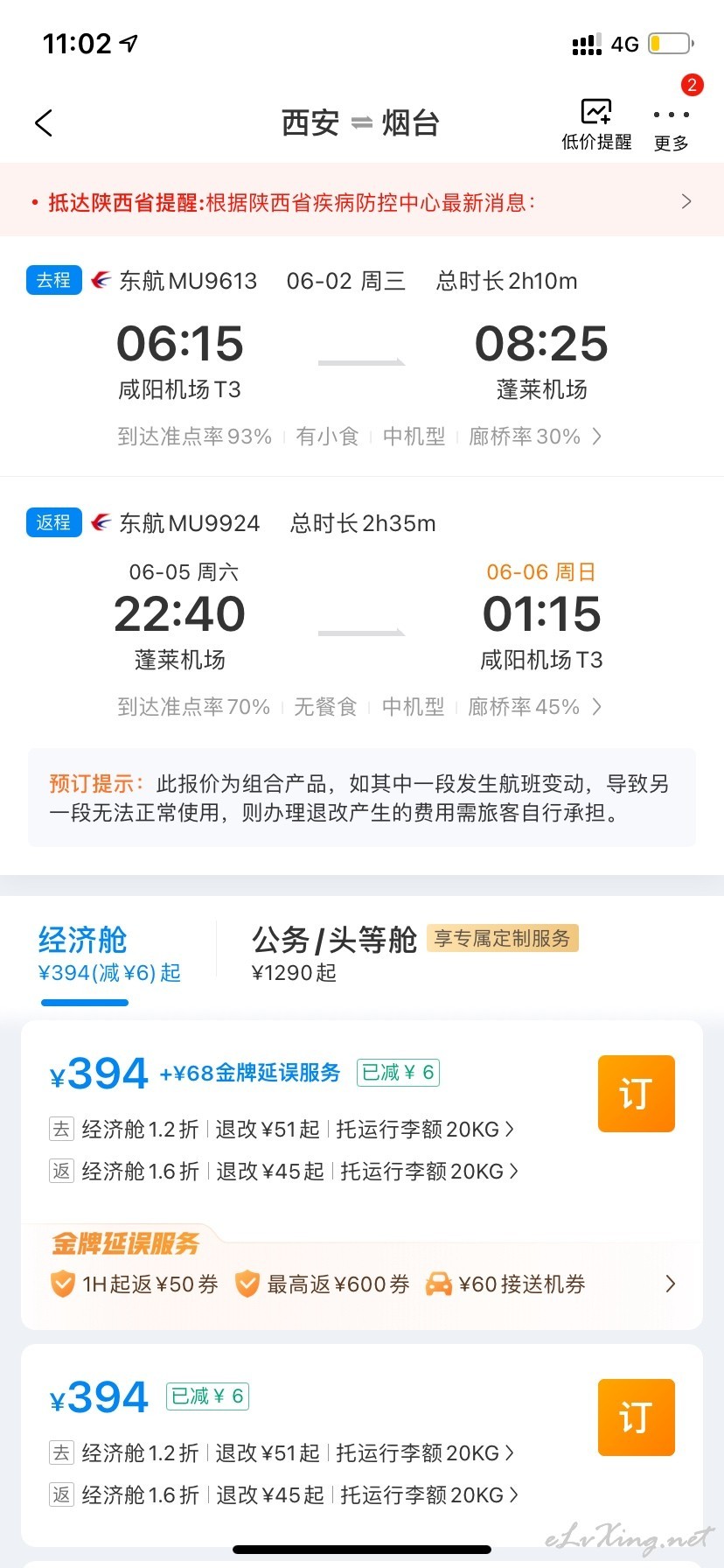
Task: Open the 低价提醒 low price alert
Action: [596, 124]
